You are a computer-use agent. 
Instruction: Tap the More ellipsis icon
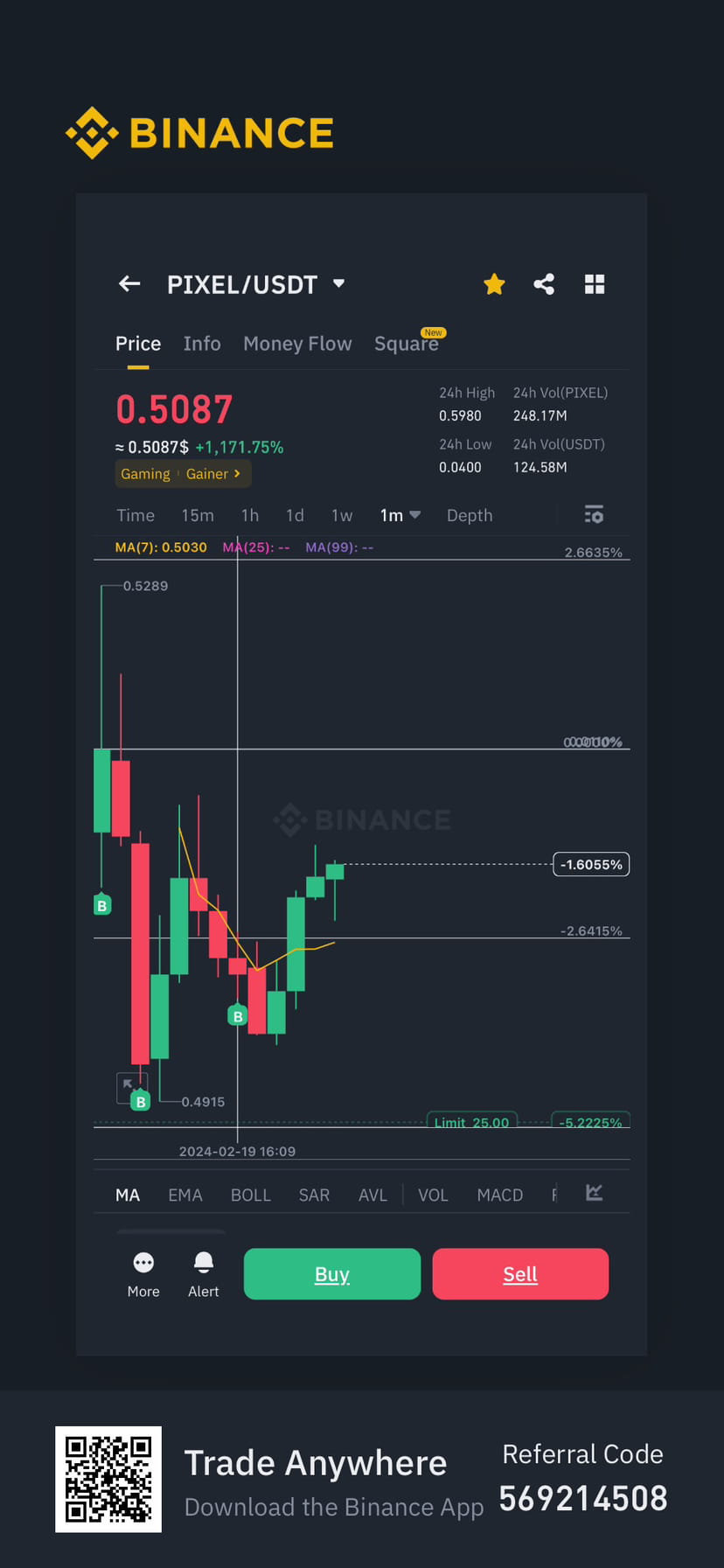click(143, 1261)
